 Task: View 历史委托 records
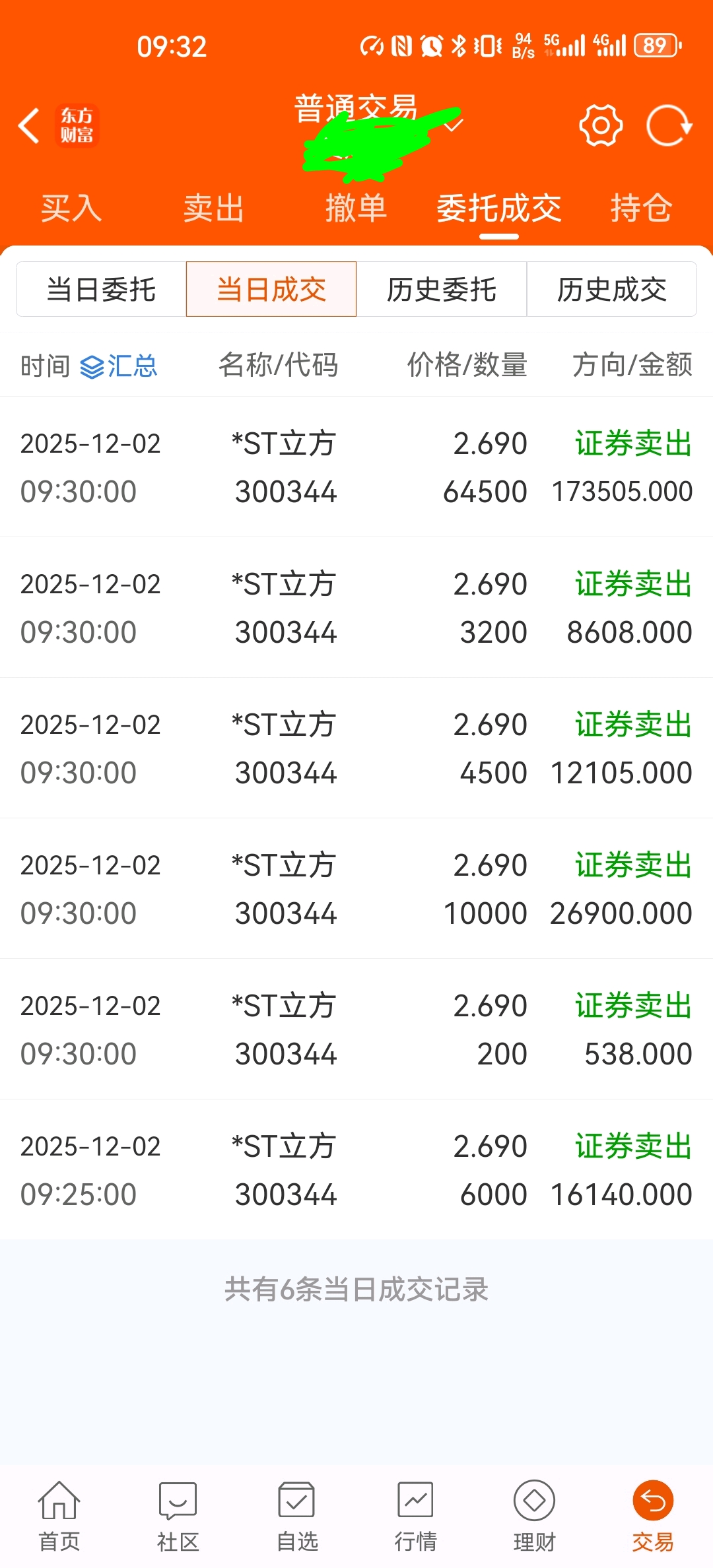(442, 290)
